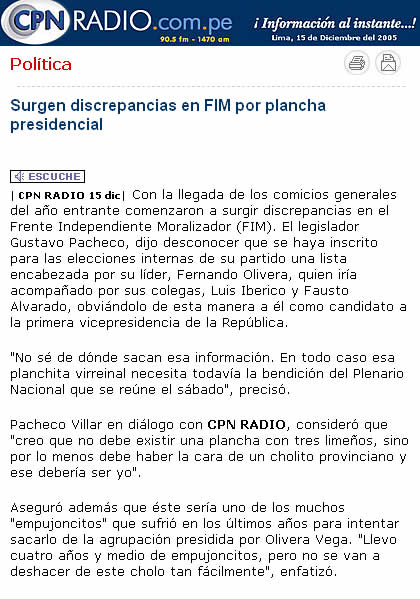
Task: Tap the send-by-email icon
Action: pos(388,63)
